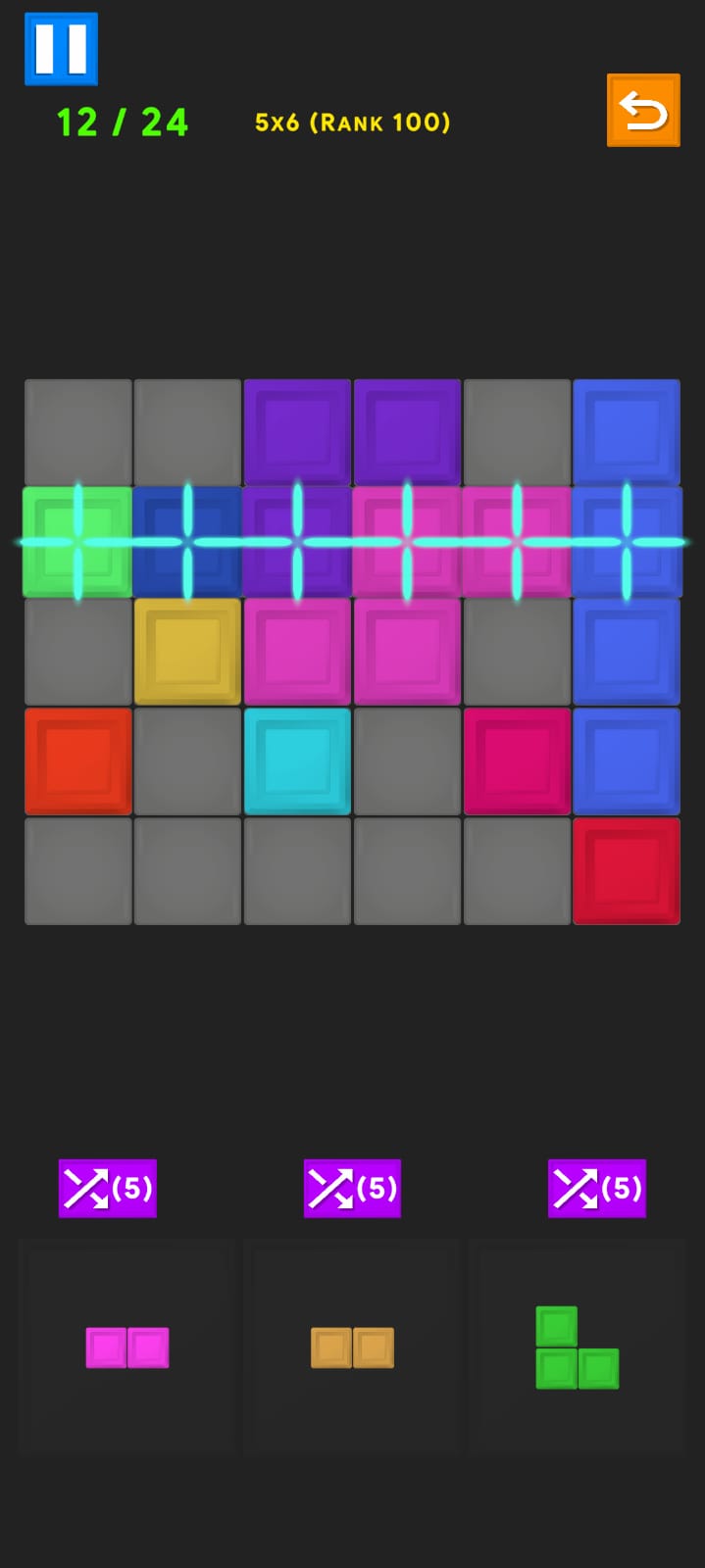Shuffle the orange two-block piece
The image size is (705, 1568).
click(352, 1188)
